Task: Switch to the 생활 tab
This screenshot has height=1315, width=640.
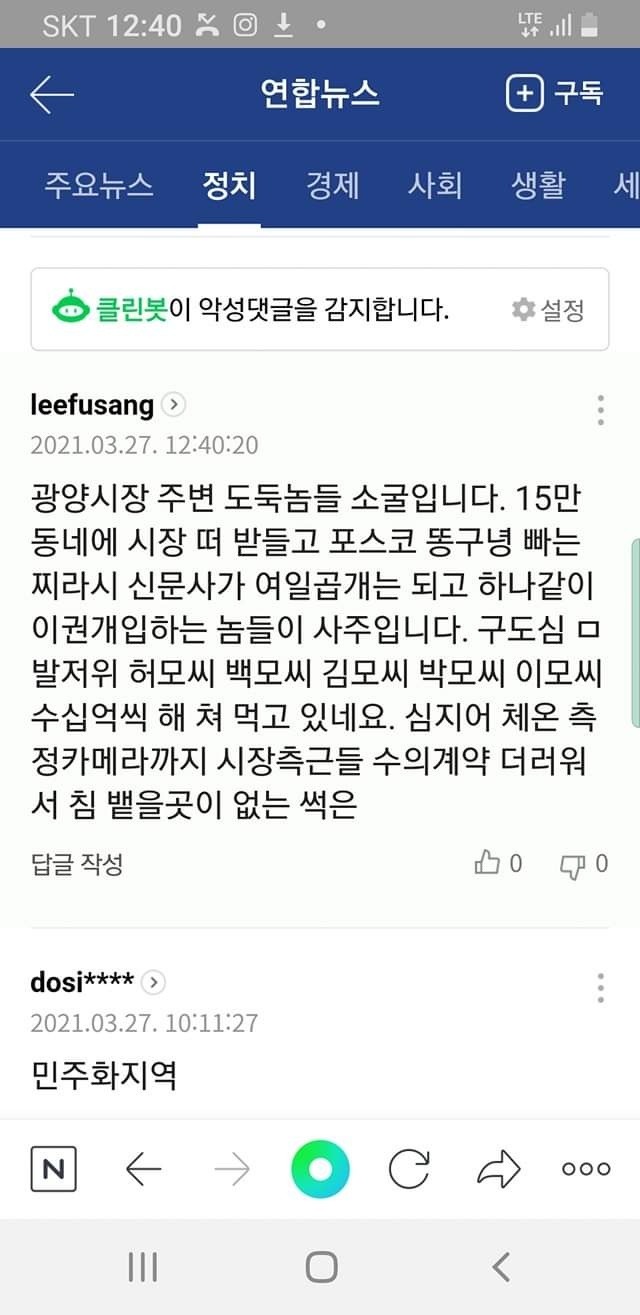Action: pyautogui.click(x=538, y=185)
